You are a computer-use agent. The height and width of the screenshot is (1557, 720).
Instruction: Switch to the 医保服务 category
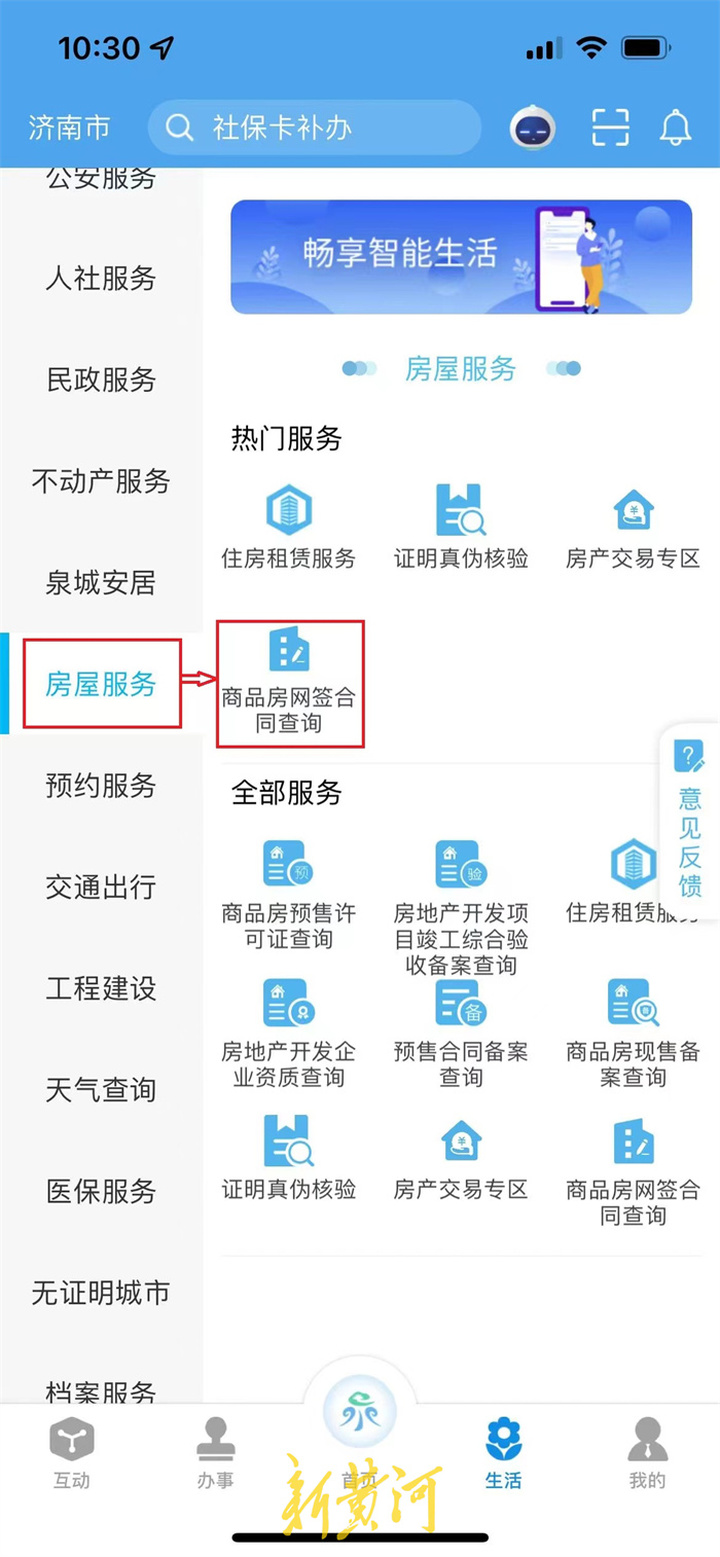(x=101, y=1191)
